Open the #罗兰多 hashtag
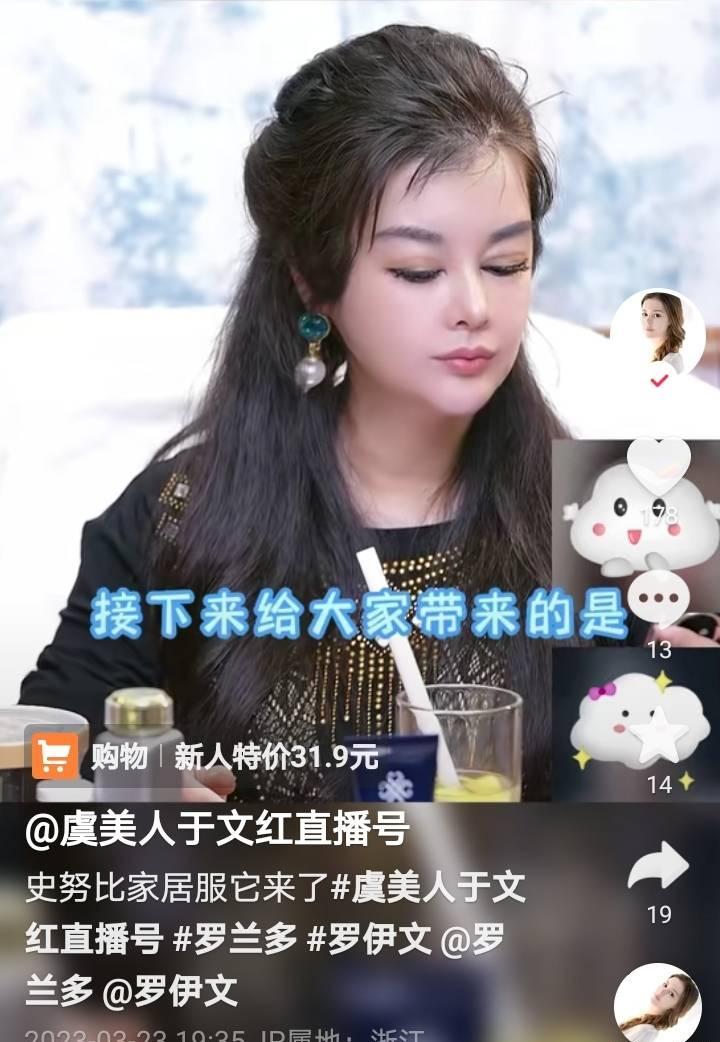 [235, 940]
